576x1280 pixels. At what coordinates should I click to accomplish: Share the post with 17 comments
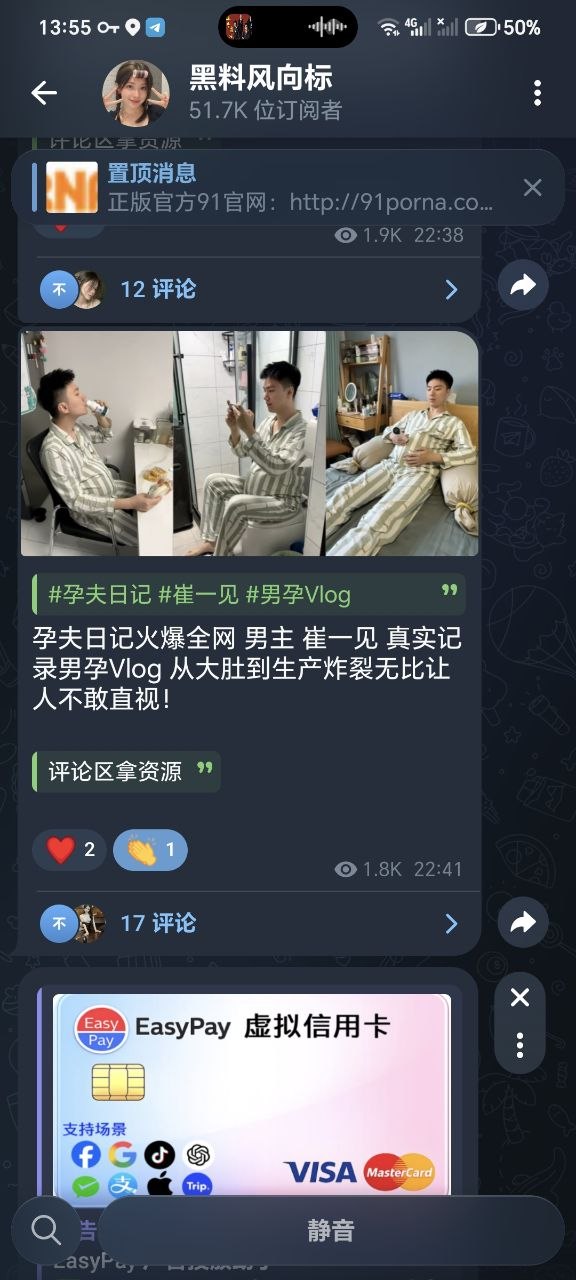click(x=523, y=922)
